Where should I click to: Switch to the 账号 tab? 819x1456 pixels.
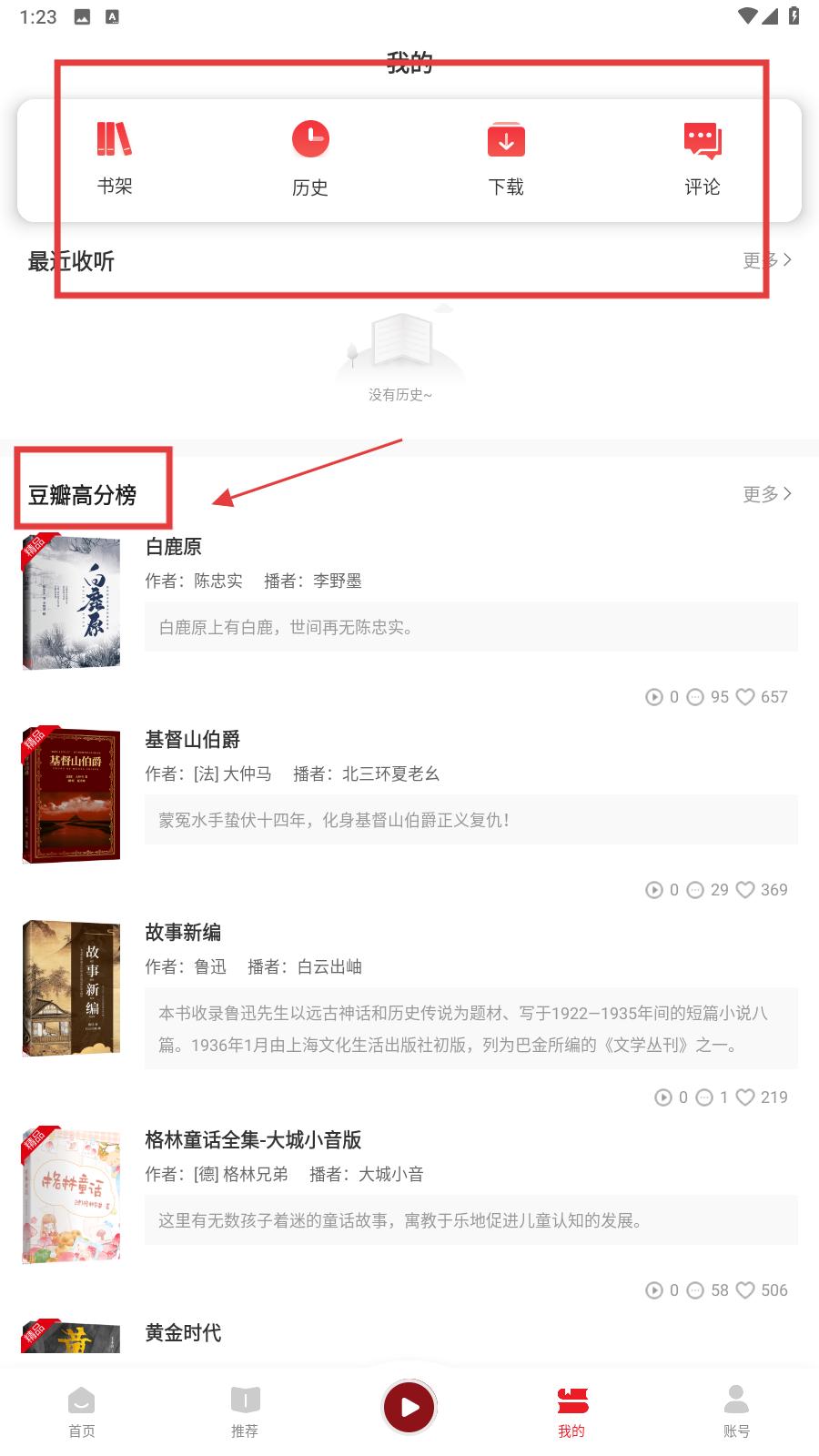point(736,1410)
